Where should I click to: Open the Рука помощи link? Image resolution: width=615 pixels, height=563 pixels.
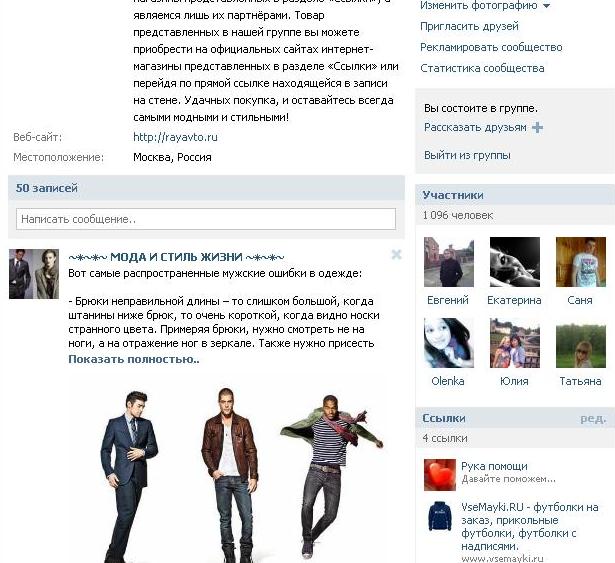coord(494,466)
